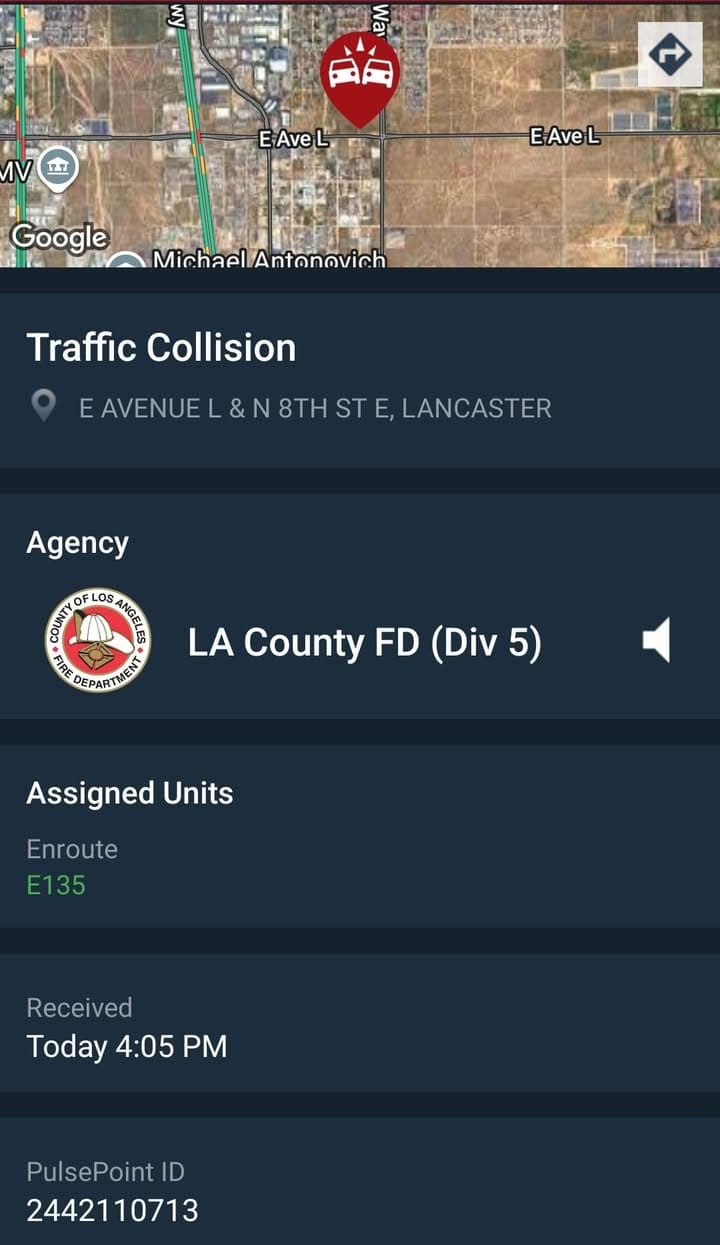
Task: Tap the Received time Today 4:05 PM
Action: 127,1047
